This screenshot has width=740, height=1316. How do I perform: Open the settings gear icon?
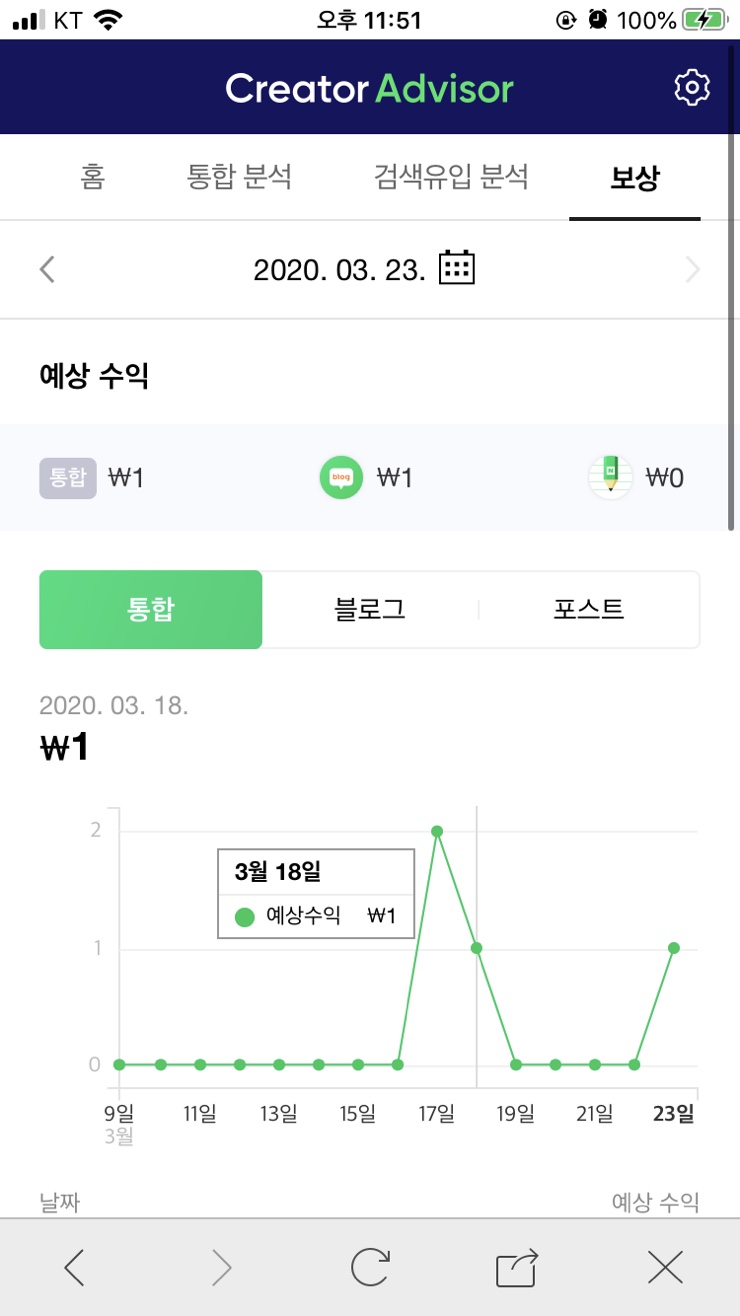coord(691,87)
